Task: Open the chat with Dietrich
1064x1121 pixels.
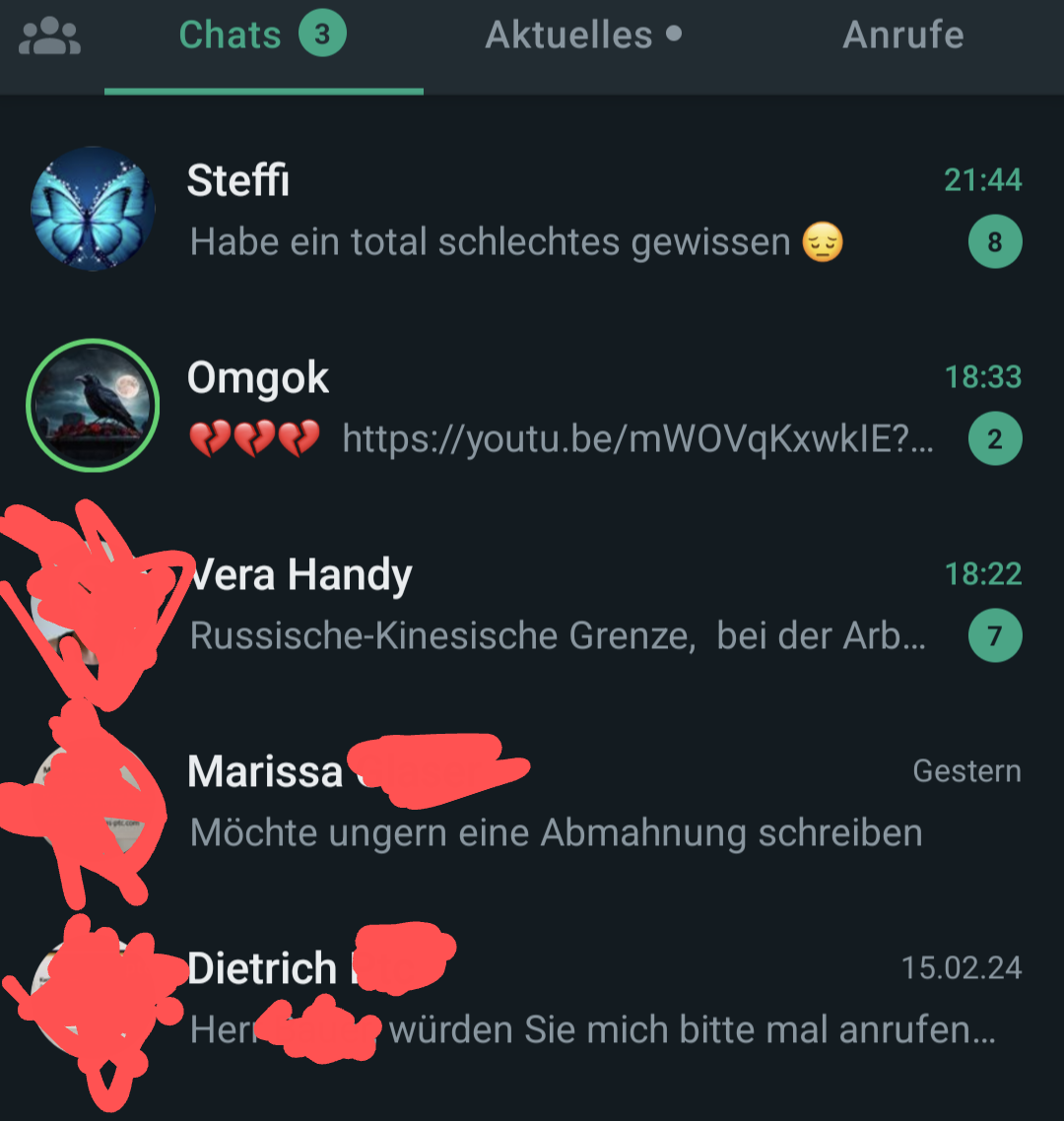Action: coord(591,999)
